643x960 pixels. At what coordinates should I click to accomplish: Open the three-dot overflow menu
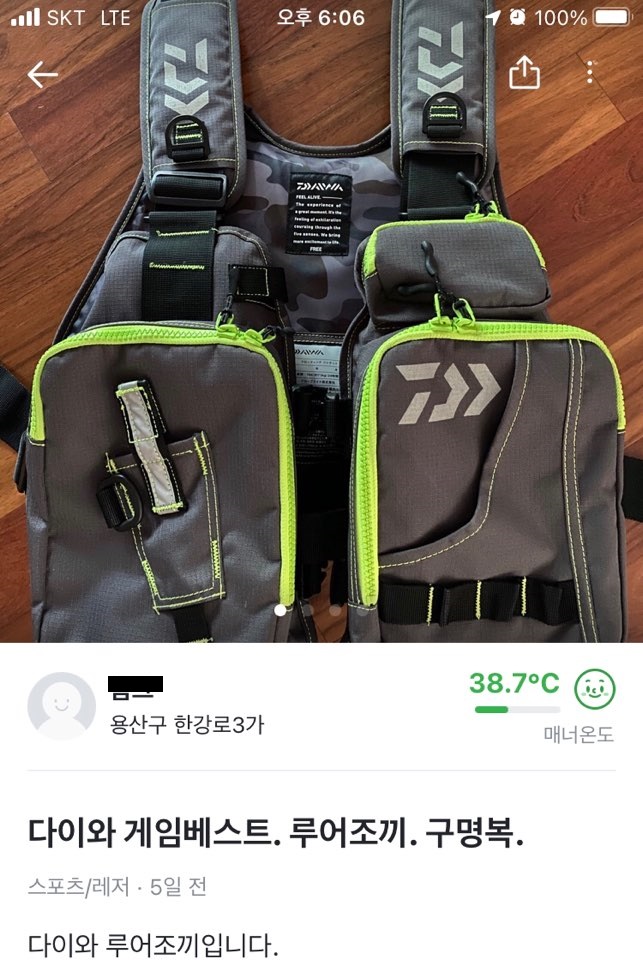tap(591, 73)
